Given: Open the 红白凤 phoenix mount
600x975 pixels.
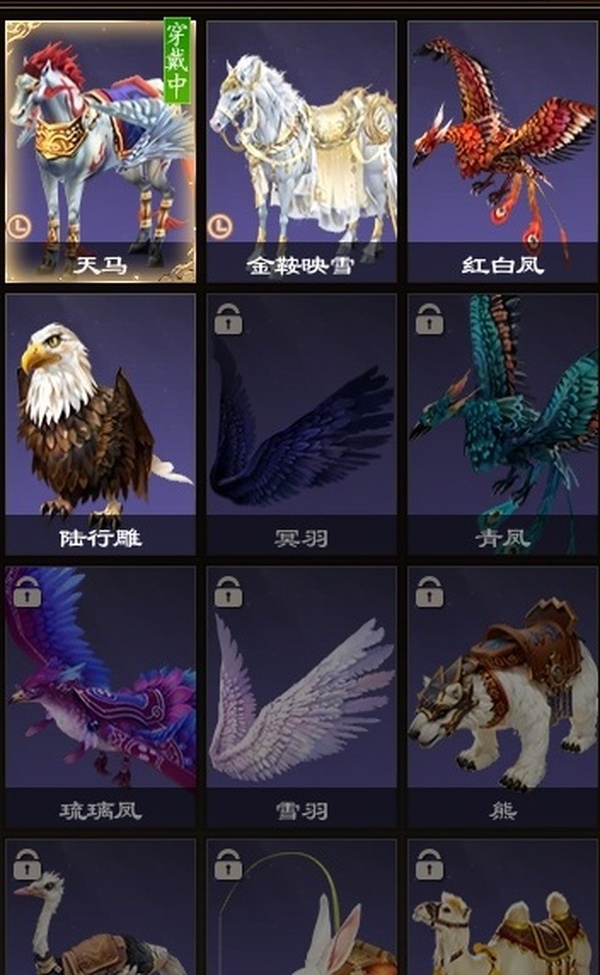Looking at the screenshot, I should 502,150.
